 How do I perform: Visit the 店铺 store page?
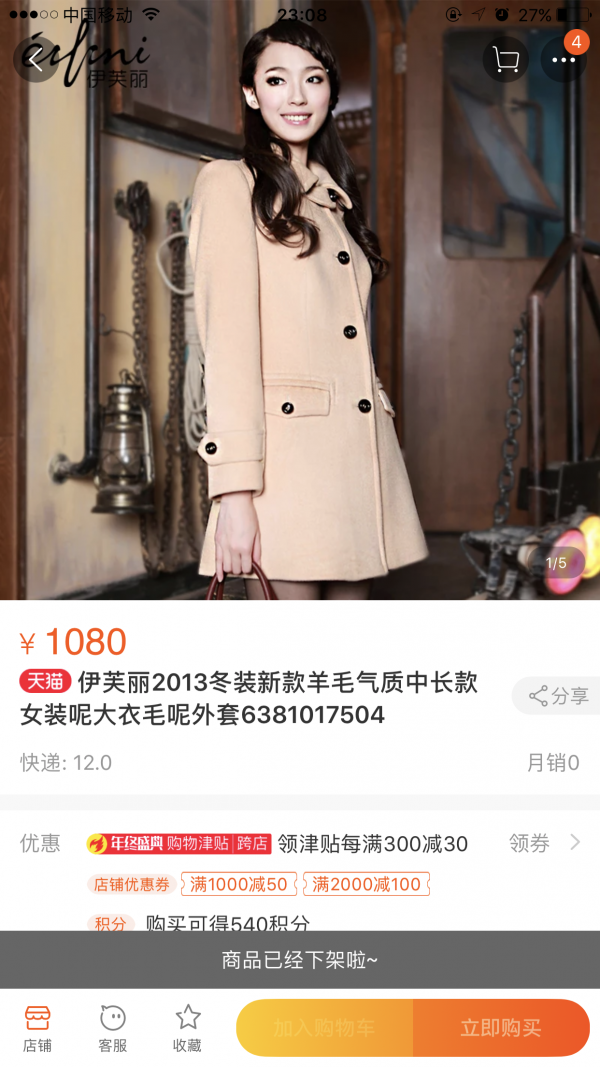[x=37, y=1028]
